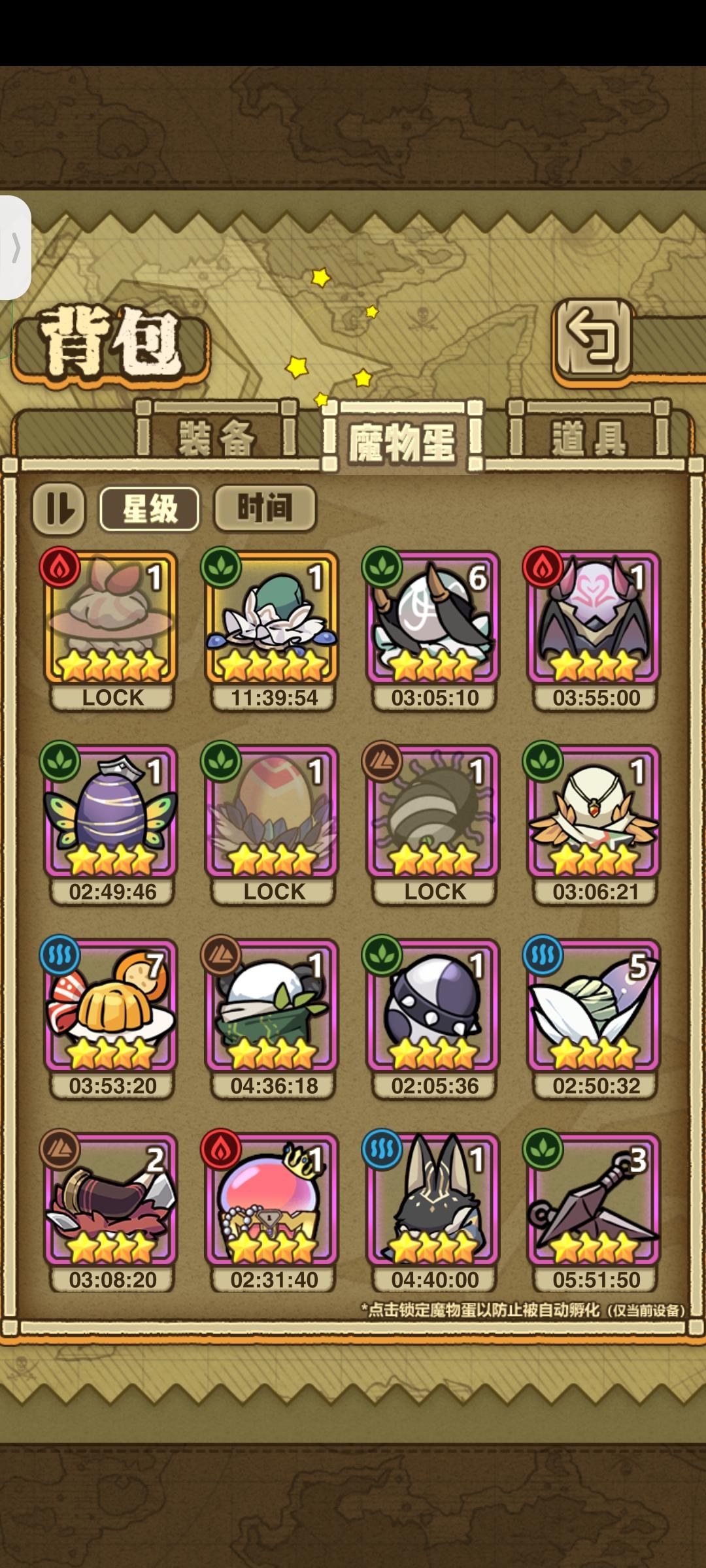Select the purple butterfly-wing egg
Image resolution: width=706 pixels, height=1568 pixels.
110,813
